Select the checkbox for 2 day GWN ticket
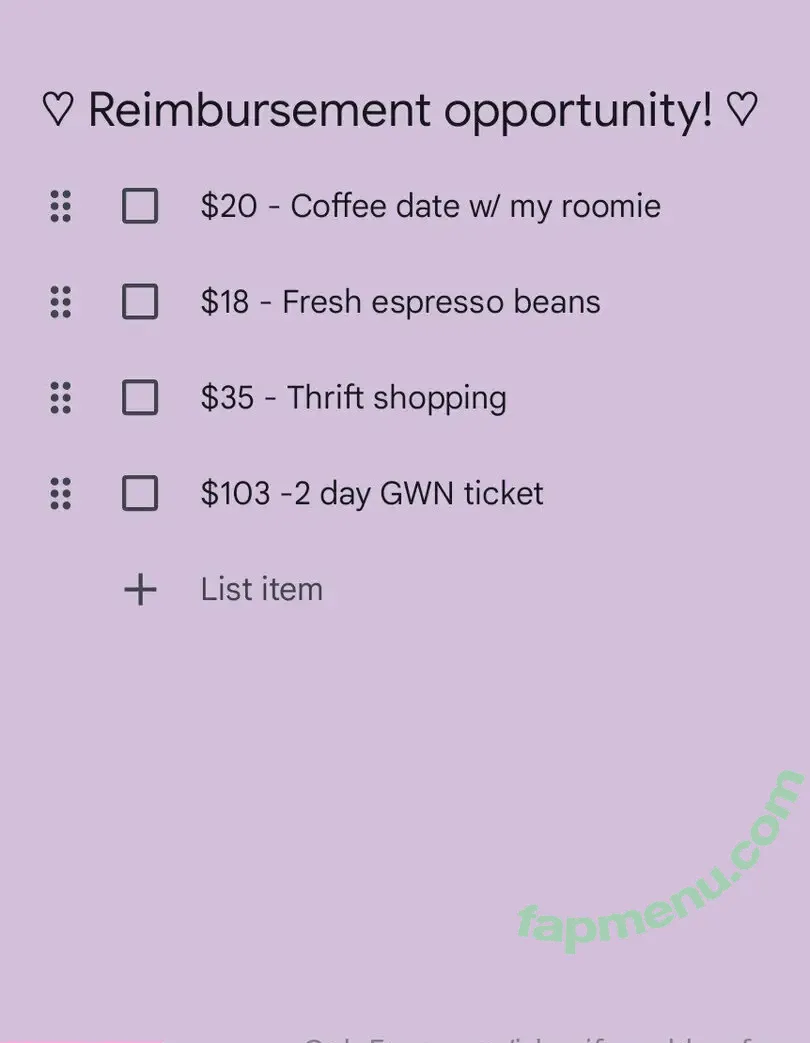810x1043 pixels. pos(140,494)
